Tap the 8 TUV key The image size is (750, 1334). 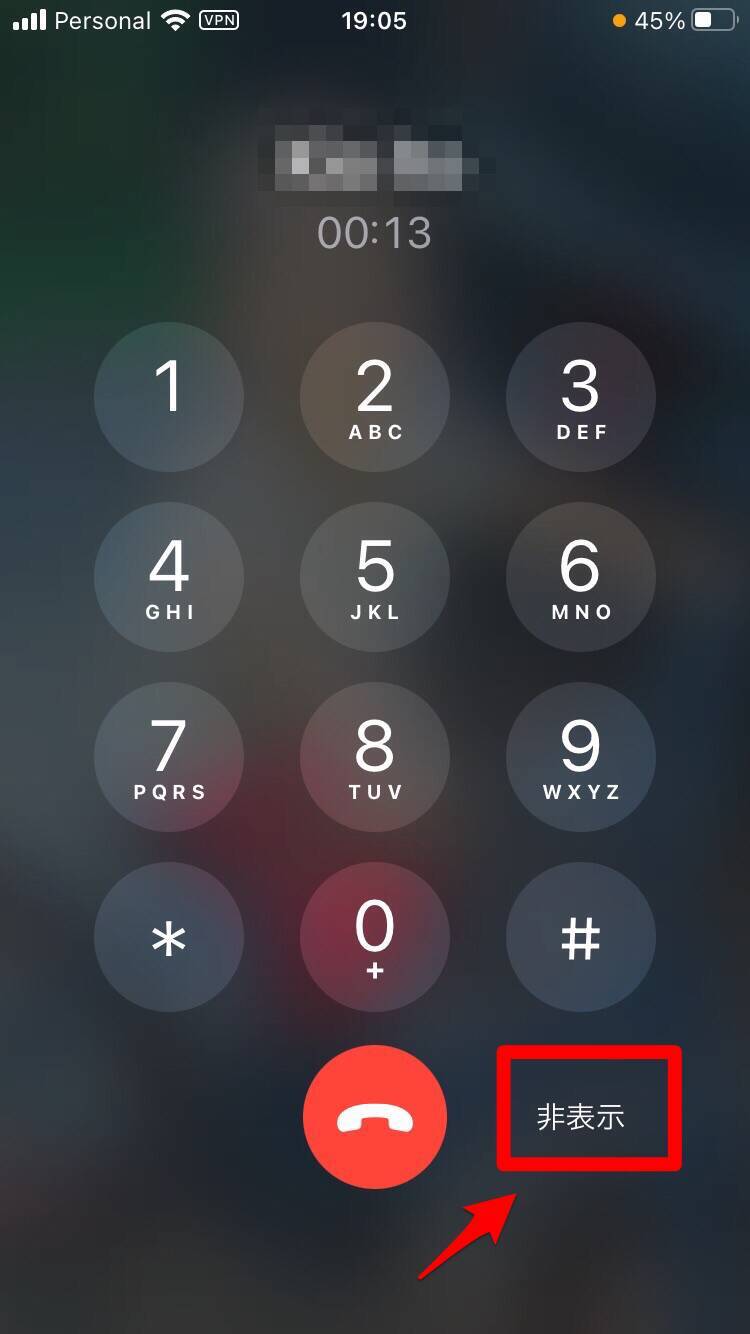[x=375, y=757]
